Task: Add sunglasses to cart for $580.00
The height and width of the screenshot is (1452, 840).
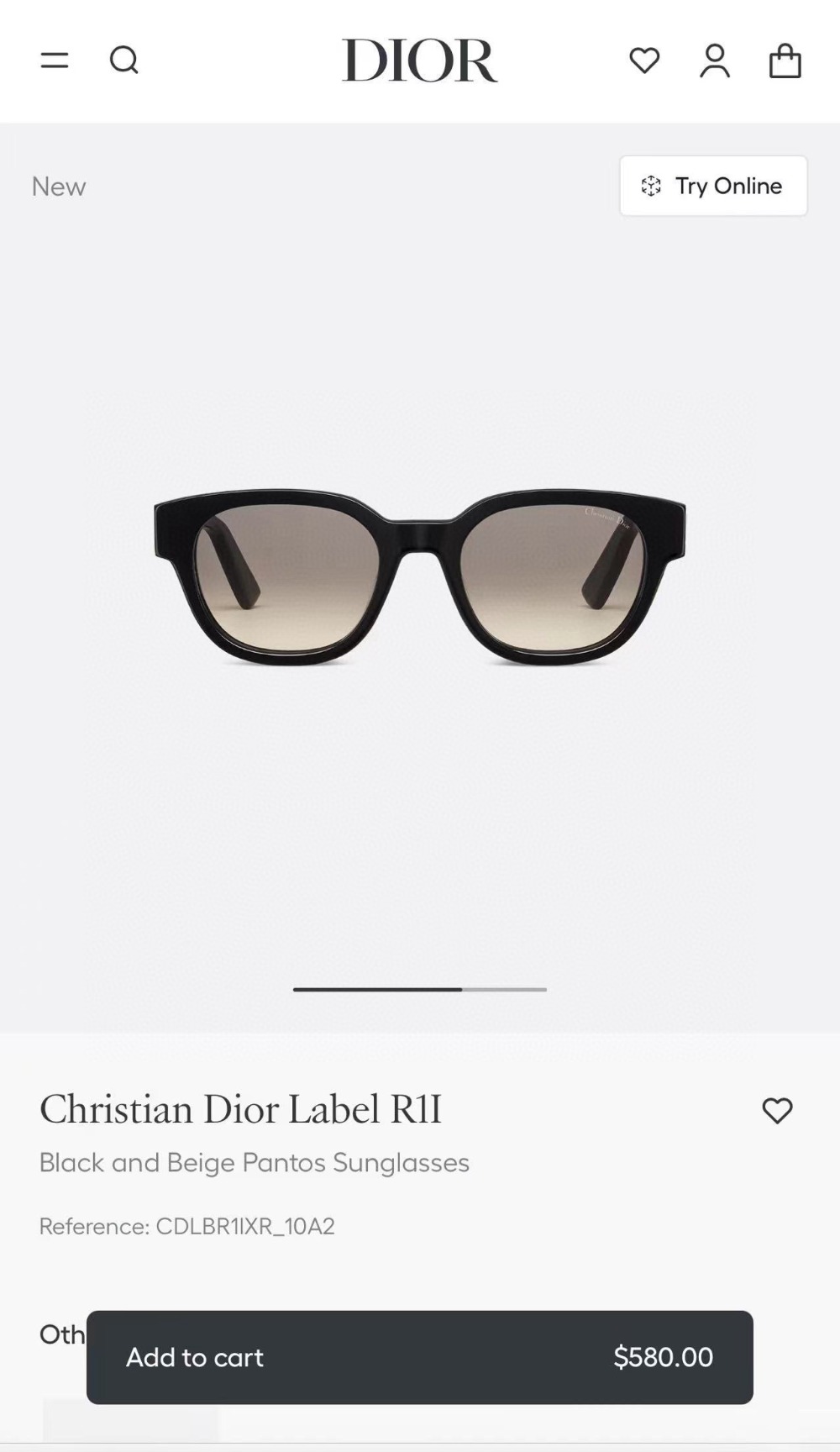Action: click(419, 1357)
